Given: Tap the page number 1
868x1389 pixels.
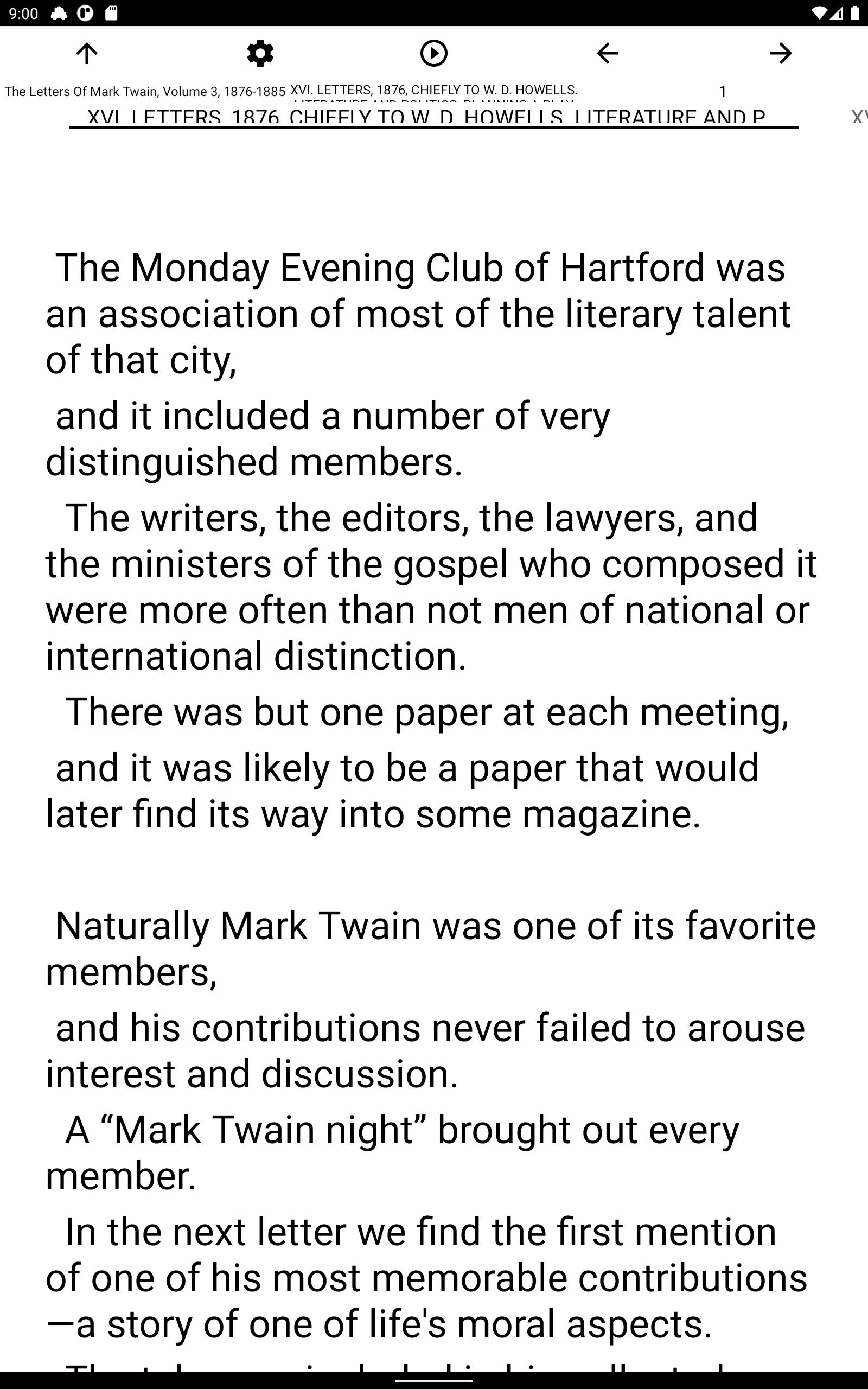Looking at the screenshot, I should click(723, 92).
